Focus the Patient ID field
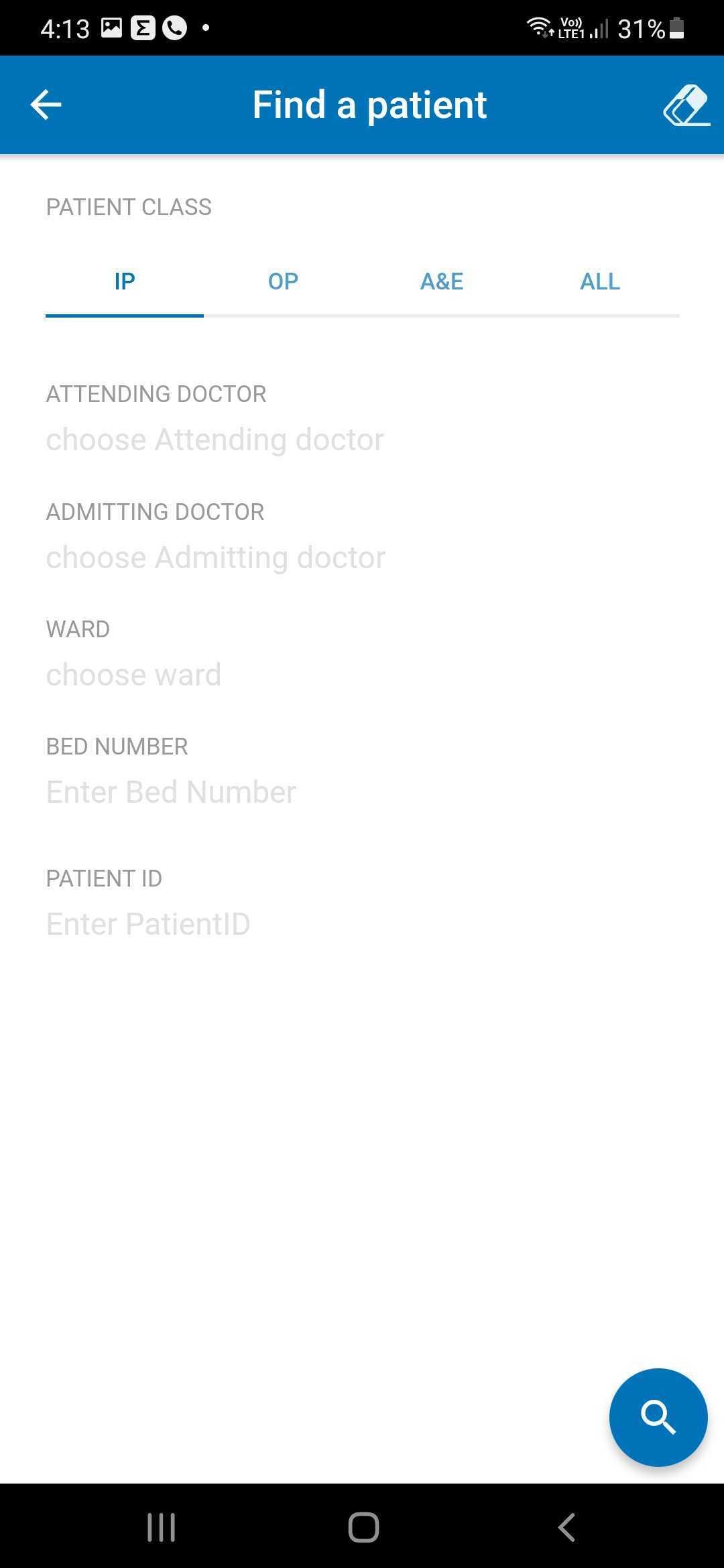 pos(362,924)
